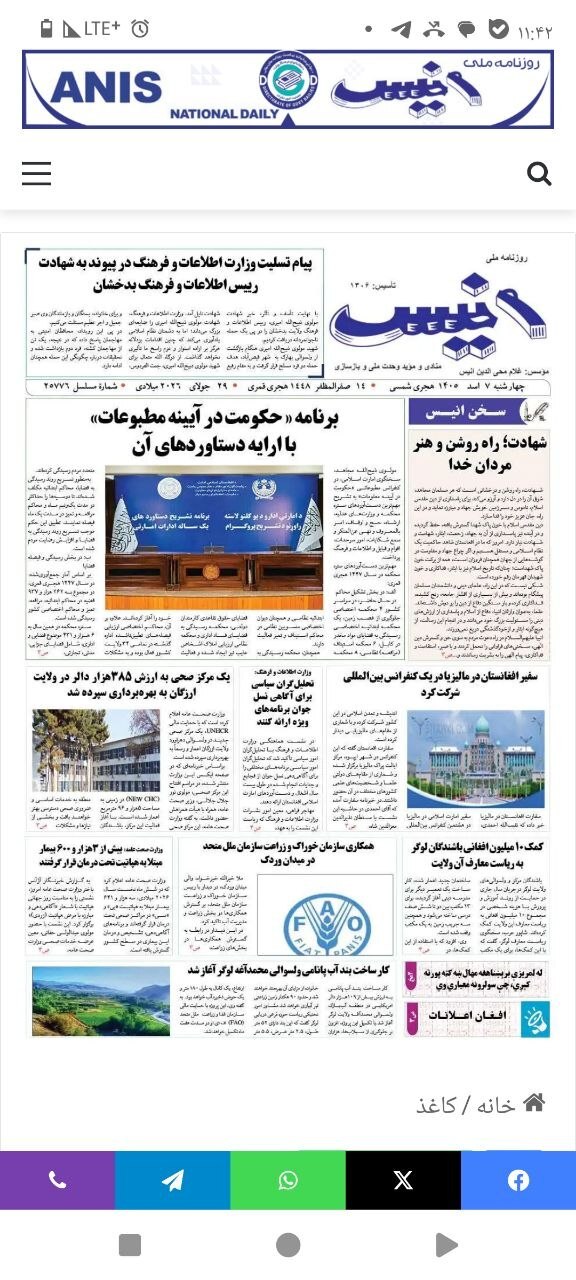Tap the system home button

[288, 1244]
